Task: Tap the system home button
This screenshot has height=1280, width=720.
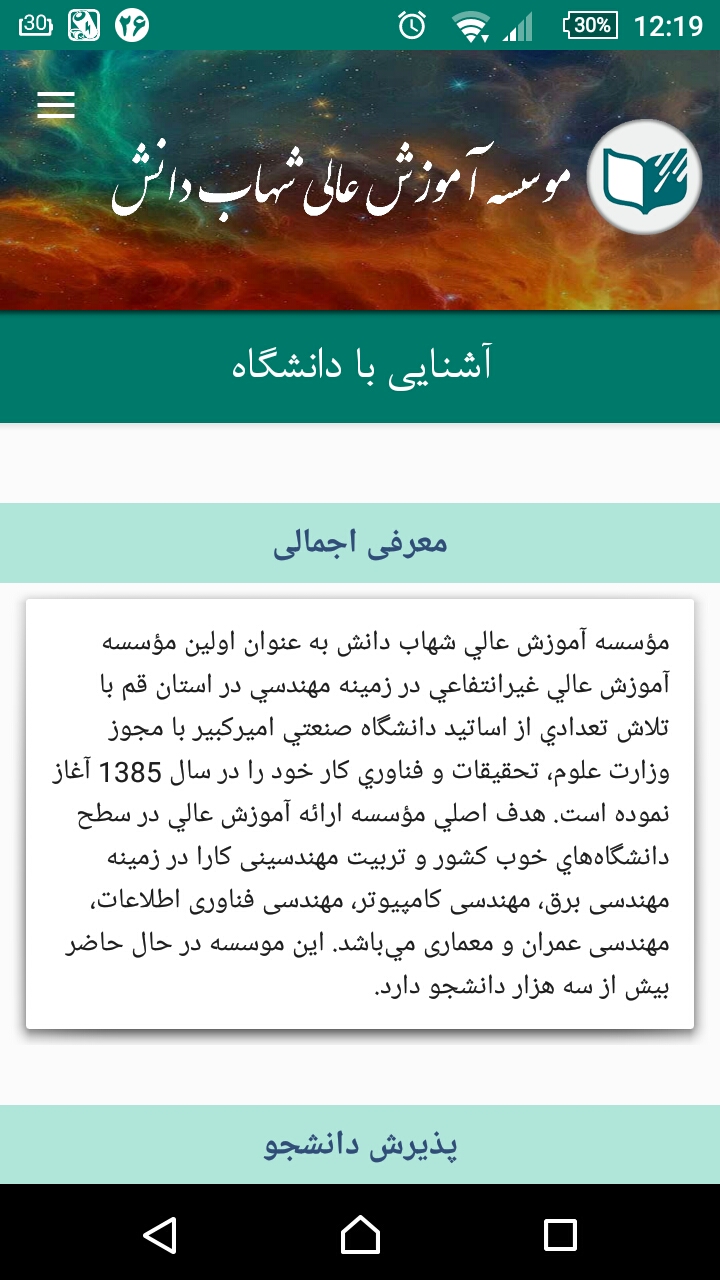Action: [360, 1235]
